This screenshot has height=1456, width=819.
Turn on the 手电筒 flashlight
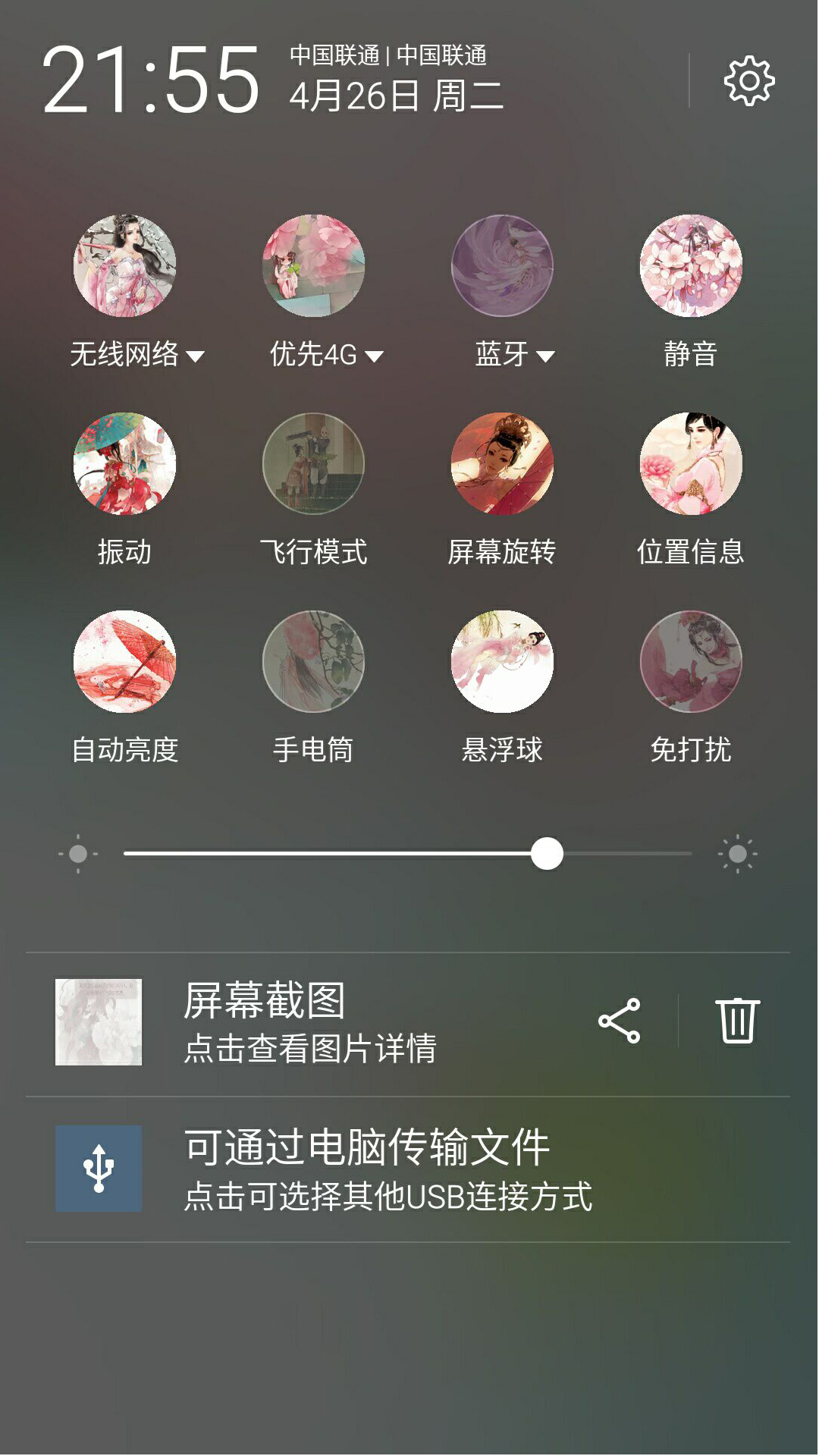click(x=313, y=662)
